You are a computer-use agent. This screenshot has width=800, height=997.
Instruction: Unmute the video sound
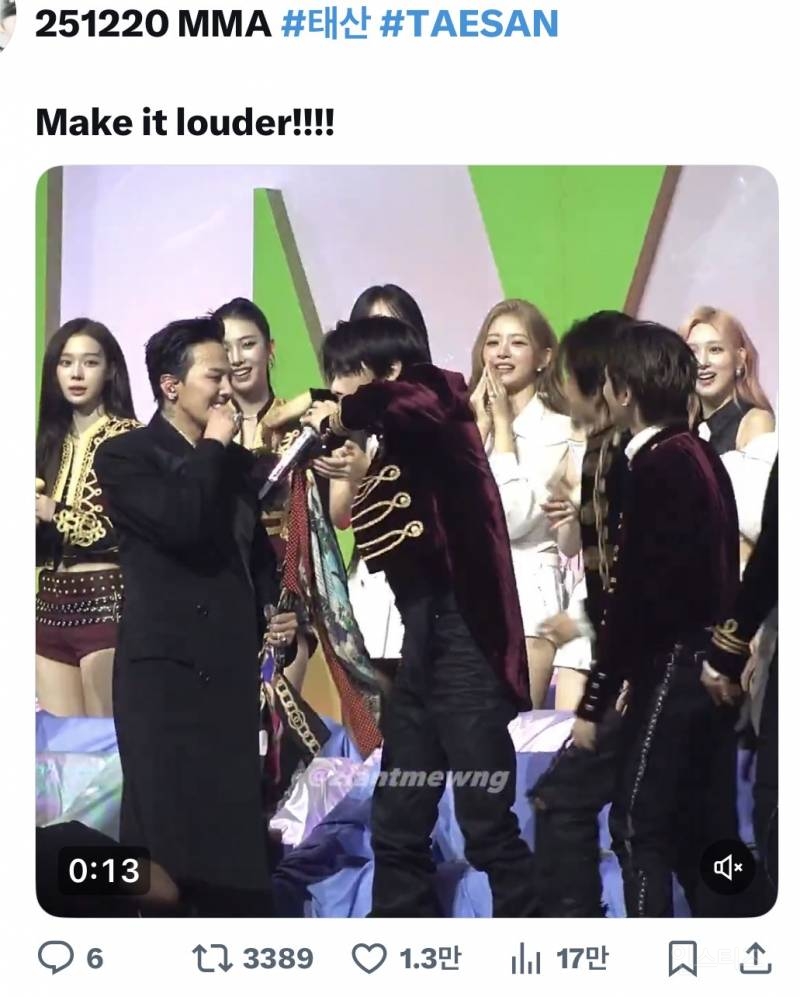[x=728, y=868]
